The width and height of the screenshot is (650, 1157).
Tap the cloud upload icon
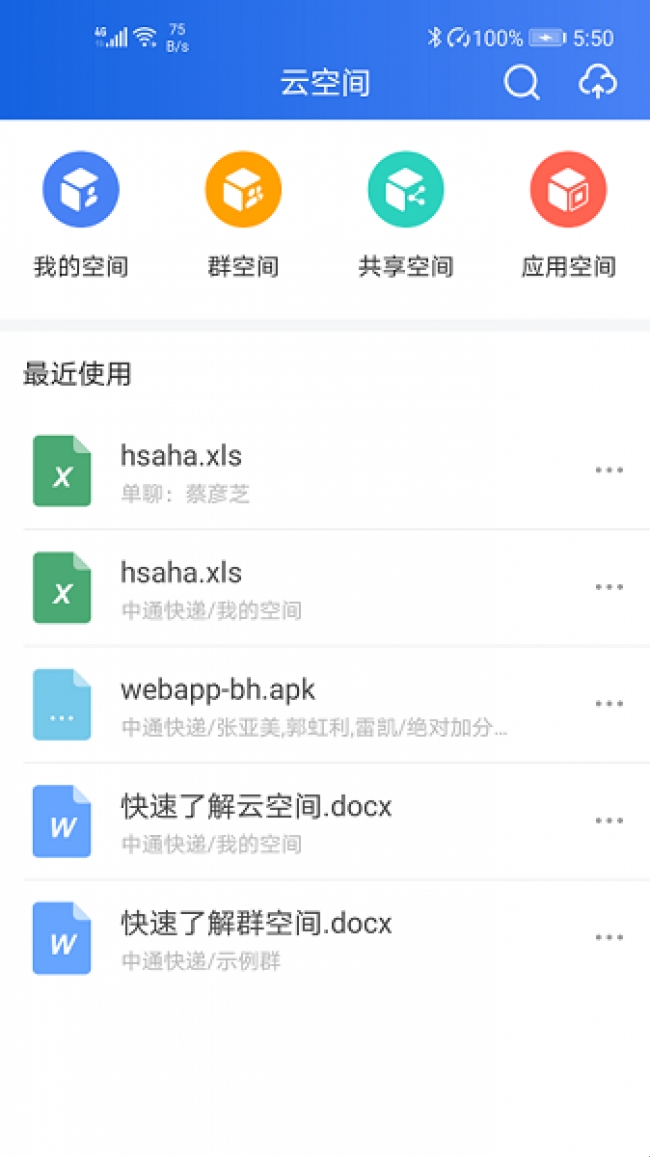pyautogui.click(x=598, y=83)
